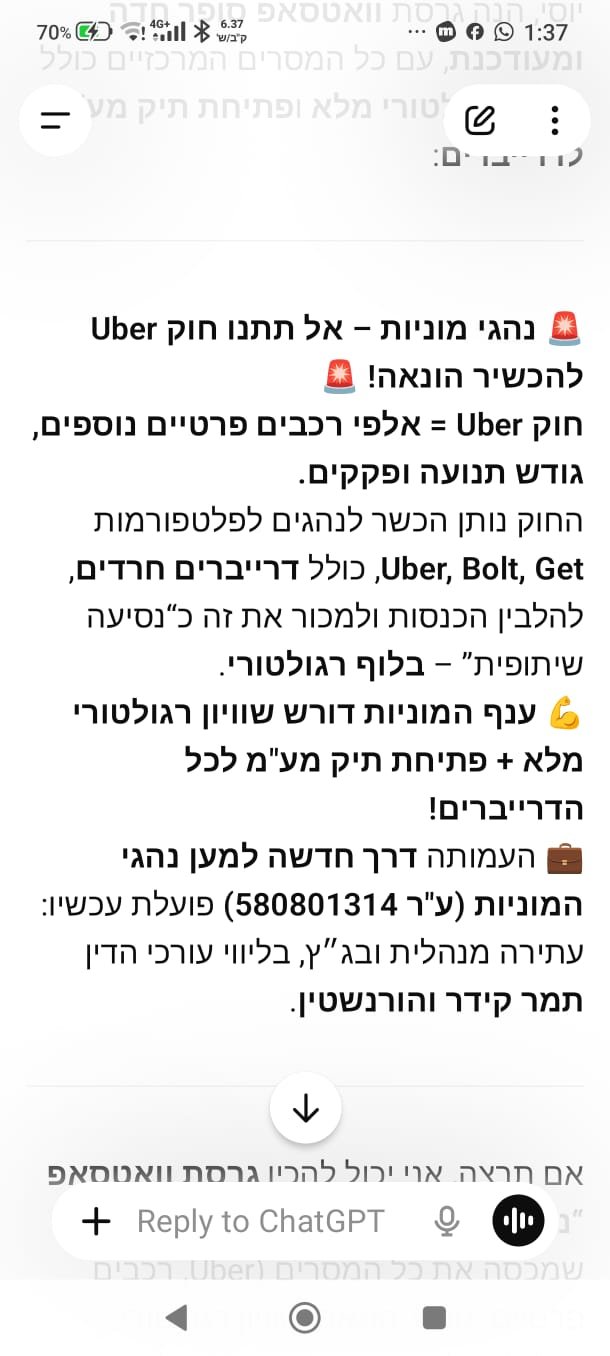The image size is (610, 1356).
Task: Go to the home screen
Action: coord(305,1317)
